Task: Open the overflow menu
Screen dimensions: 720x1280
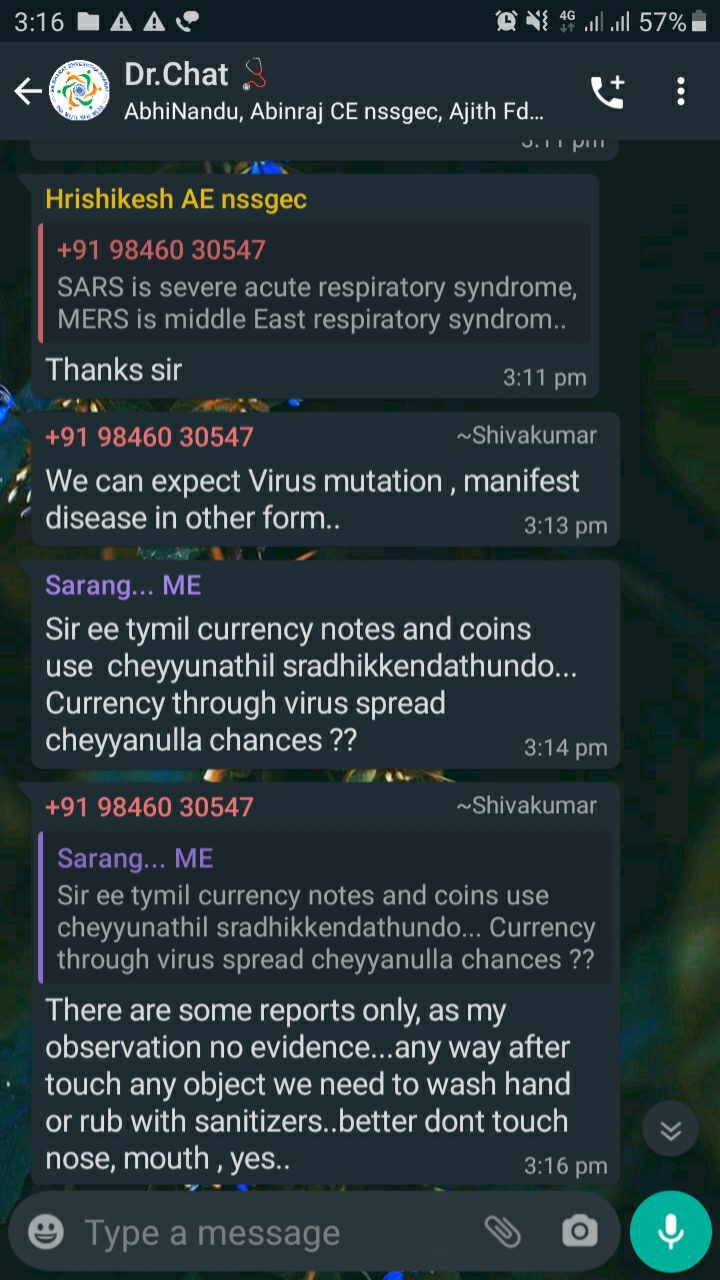Action: [681, 92]
